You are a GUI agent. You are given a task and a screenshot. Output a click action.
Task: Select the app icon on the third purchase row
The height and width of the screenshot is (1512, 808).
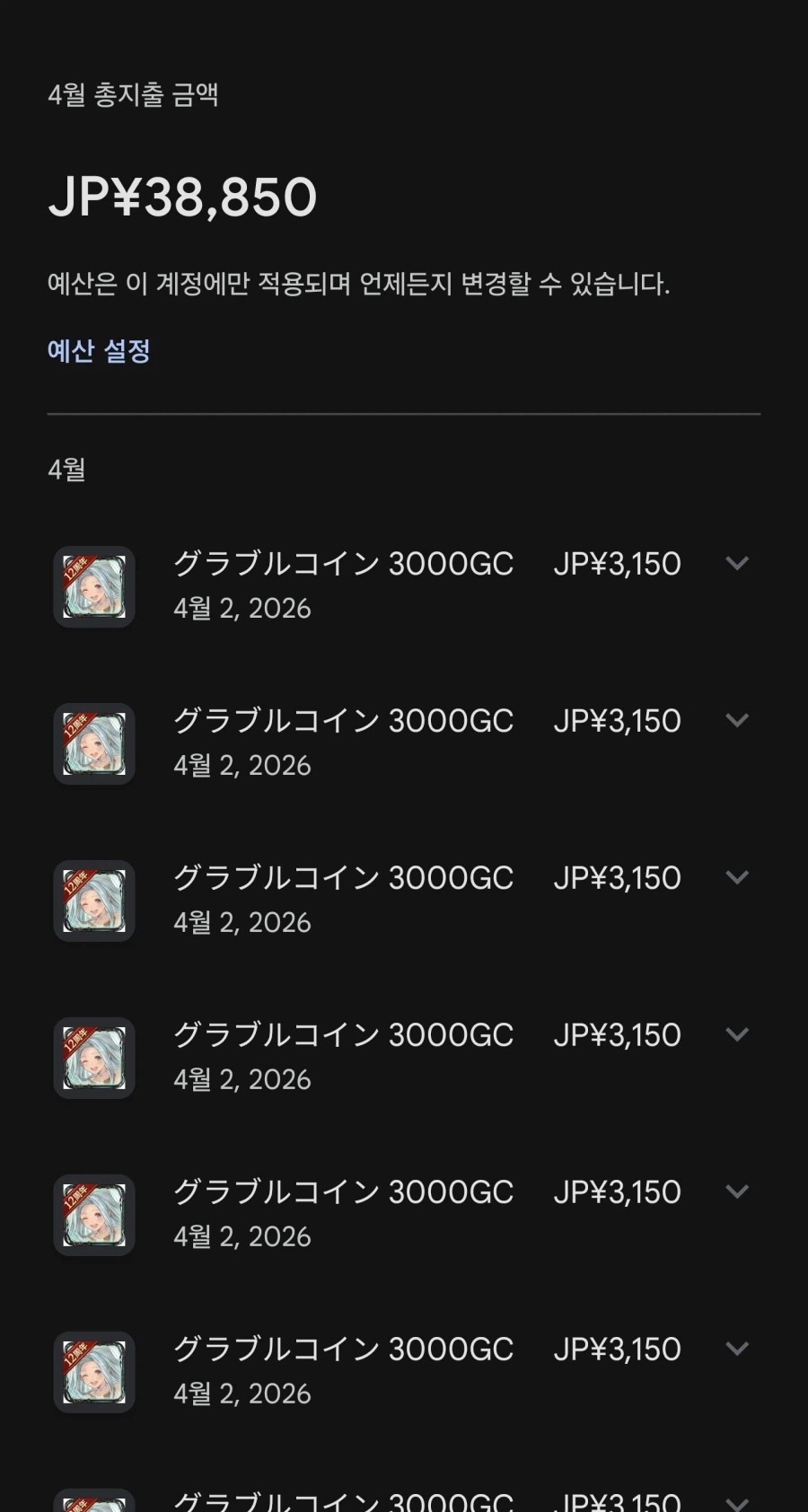coord(93,900)
